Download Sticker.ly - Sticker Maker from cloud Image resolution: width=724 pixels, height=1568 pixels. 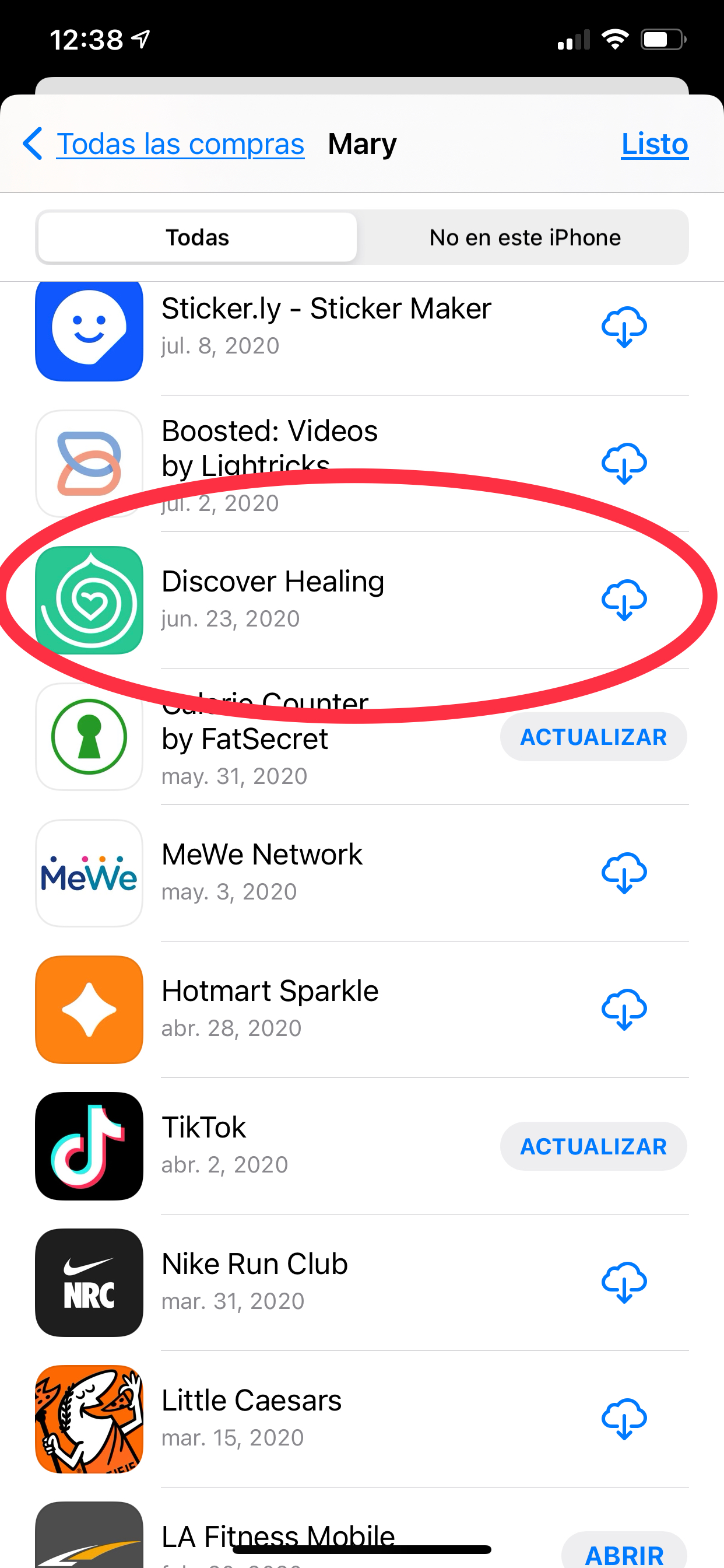tap(624, 327)
